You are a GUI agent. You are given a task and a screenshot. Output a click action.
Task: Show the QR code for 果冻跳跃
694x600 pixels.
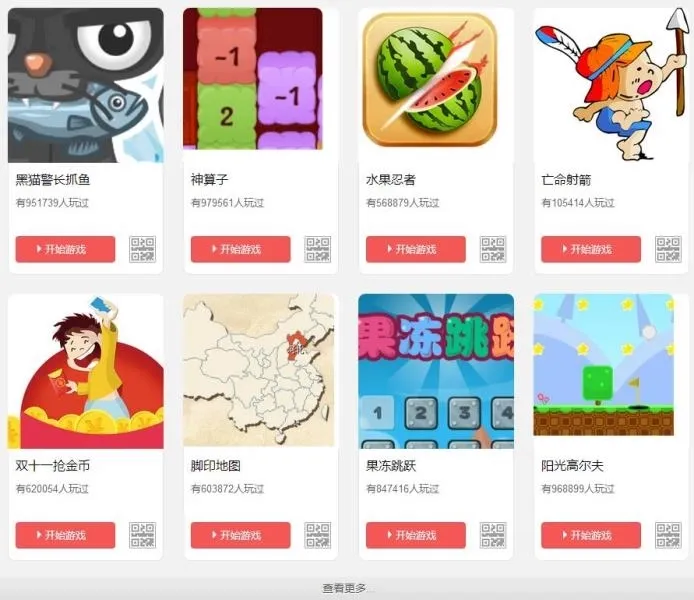coord(493,535)
